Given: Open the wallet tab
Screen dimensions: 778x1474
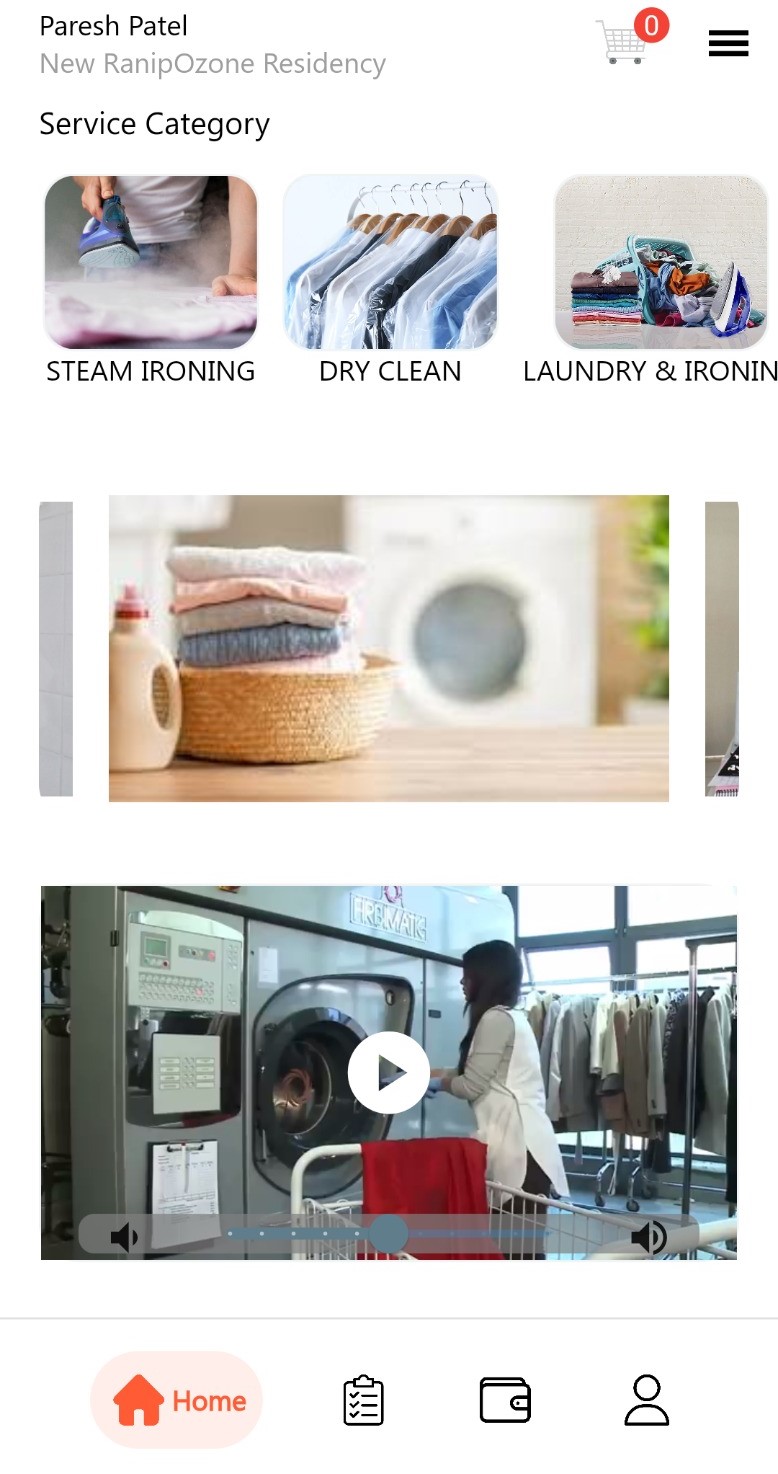Looking at the screenshot, I should (505, 1400).
